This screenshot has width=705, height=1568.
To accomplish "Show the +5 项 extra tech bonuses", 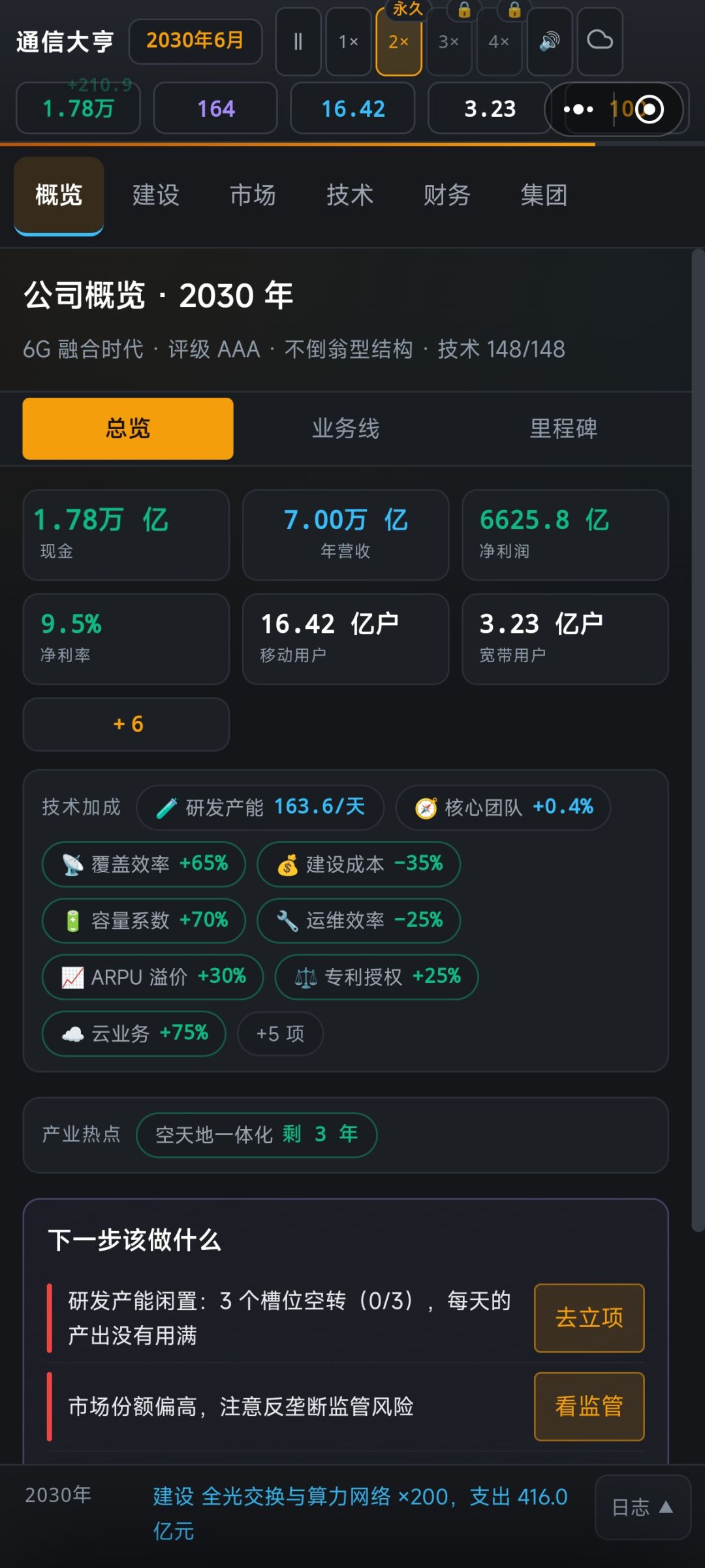I will [280, 1034].
